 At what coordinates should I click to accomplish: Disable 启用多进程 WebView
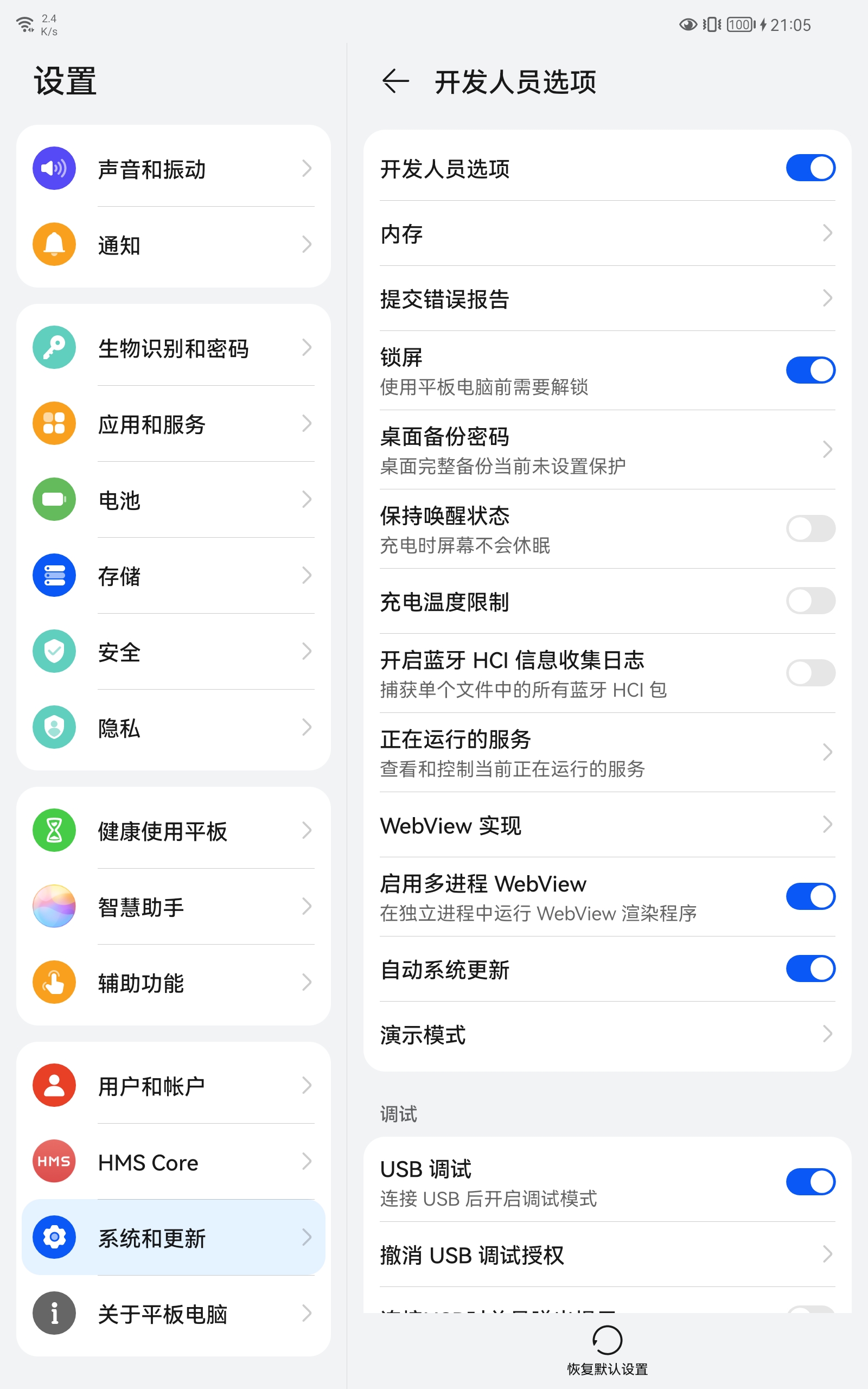pos(809,896)
